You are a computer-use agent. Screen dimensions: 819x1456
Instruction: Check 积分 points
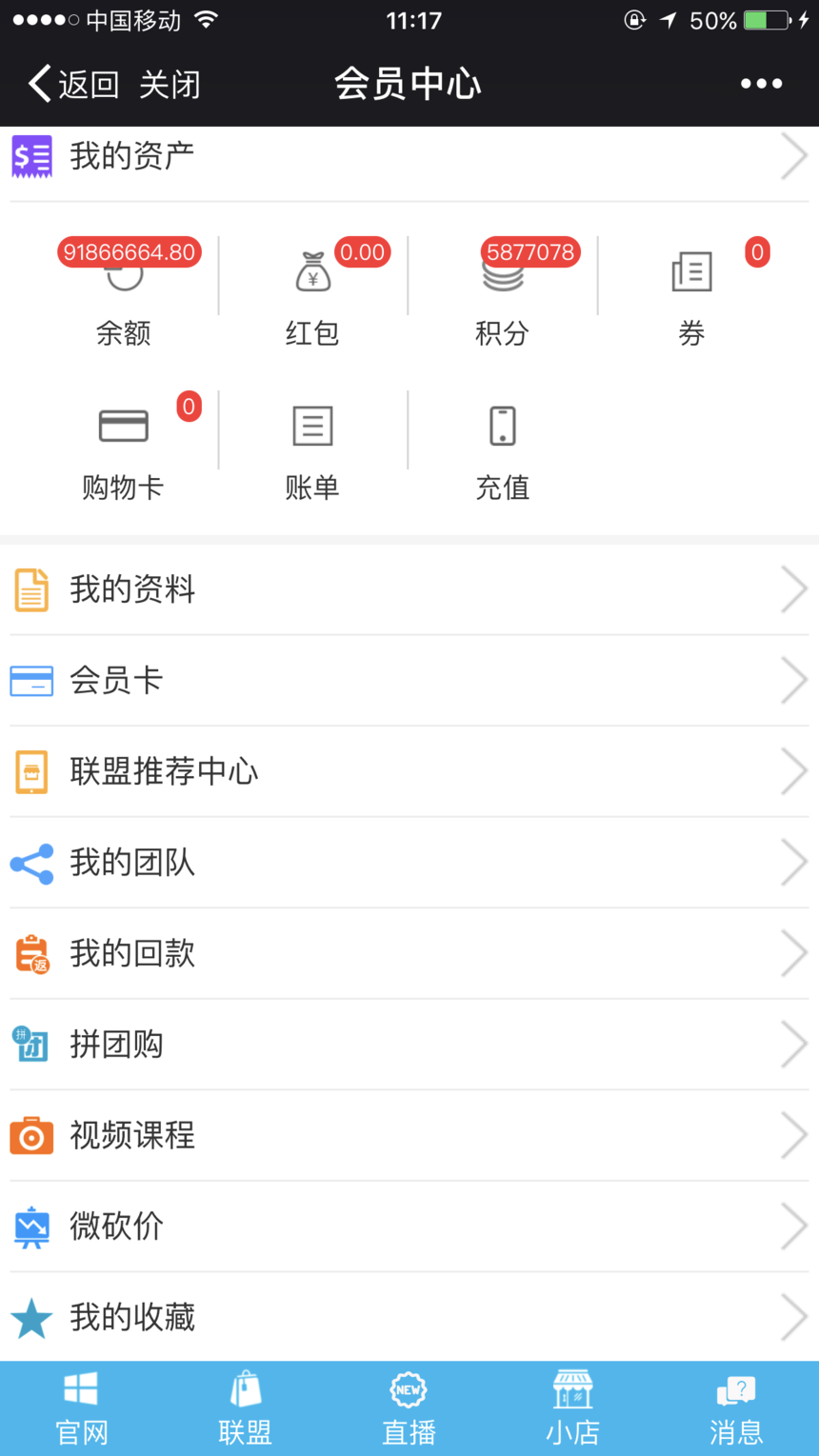pos(502,295)
